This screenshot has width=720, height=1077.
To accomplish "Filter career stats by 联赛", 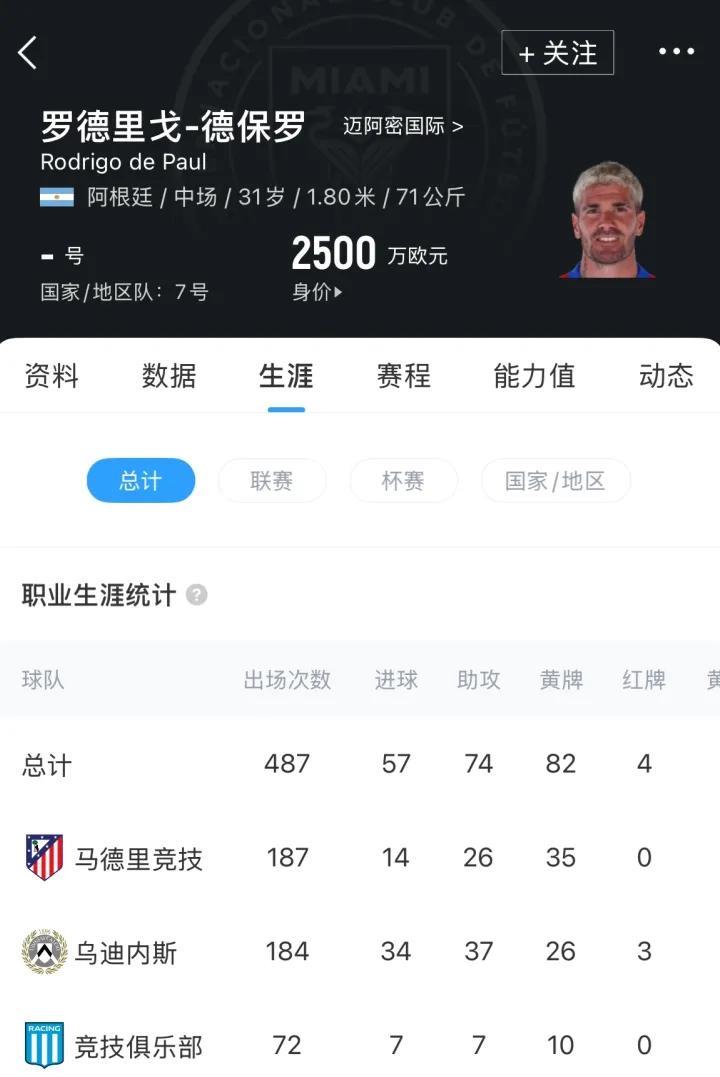I will tap(272, 481).
